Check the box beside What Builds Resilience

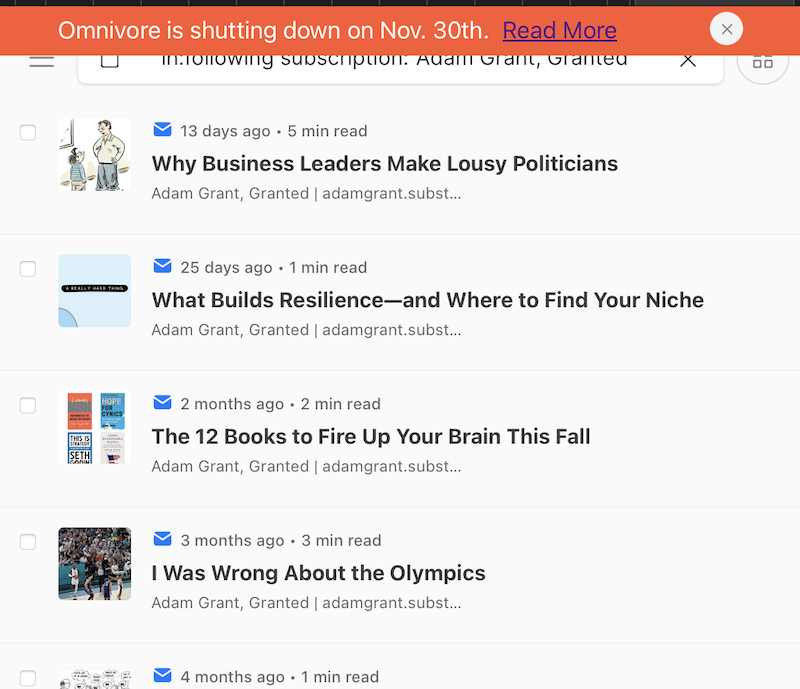pyautogui.click(x=28, y=269)
